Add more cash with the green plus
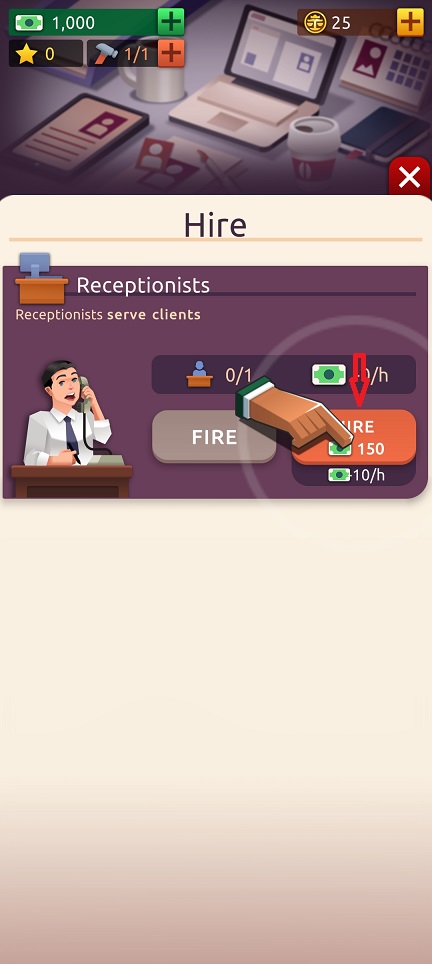 coord(171,23)
